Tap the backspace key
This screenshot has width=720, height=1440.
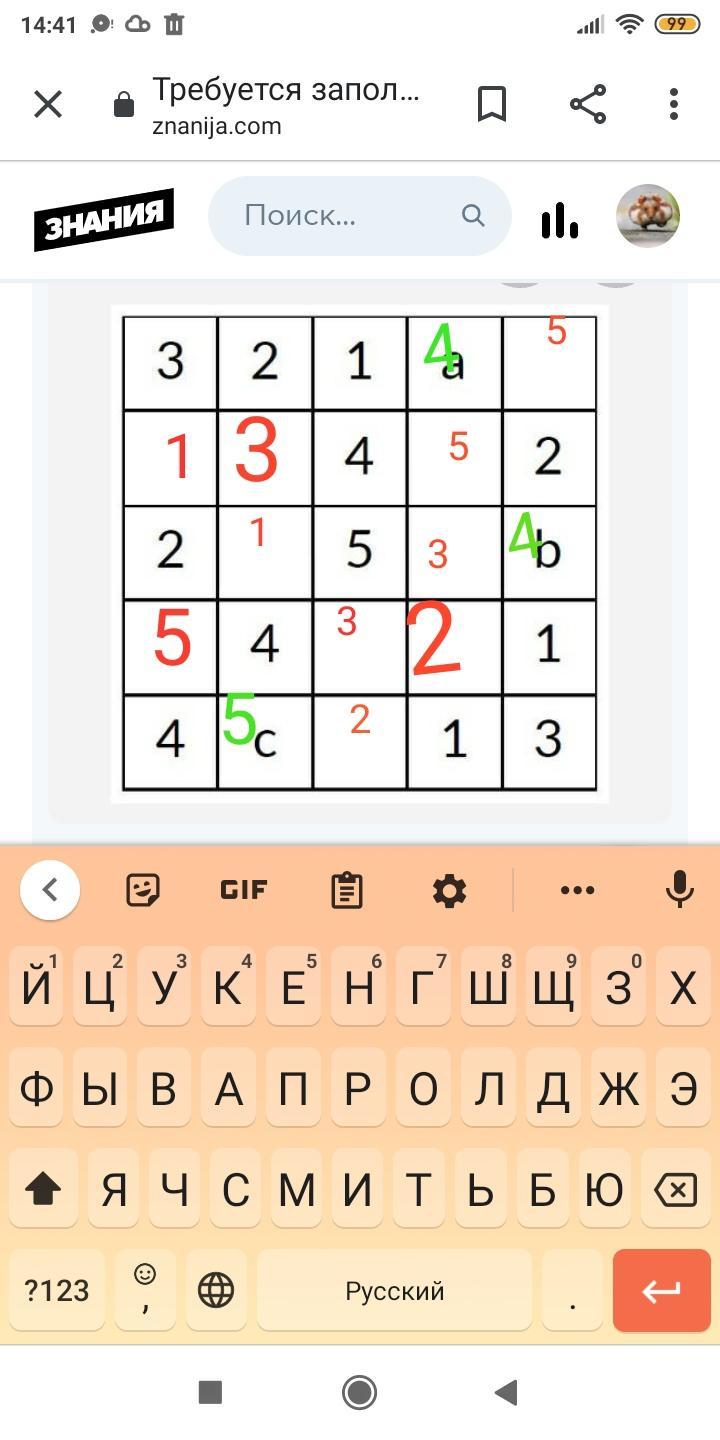point(675,1190)
